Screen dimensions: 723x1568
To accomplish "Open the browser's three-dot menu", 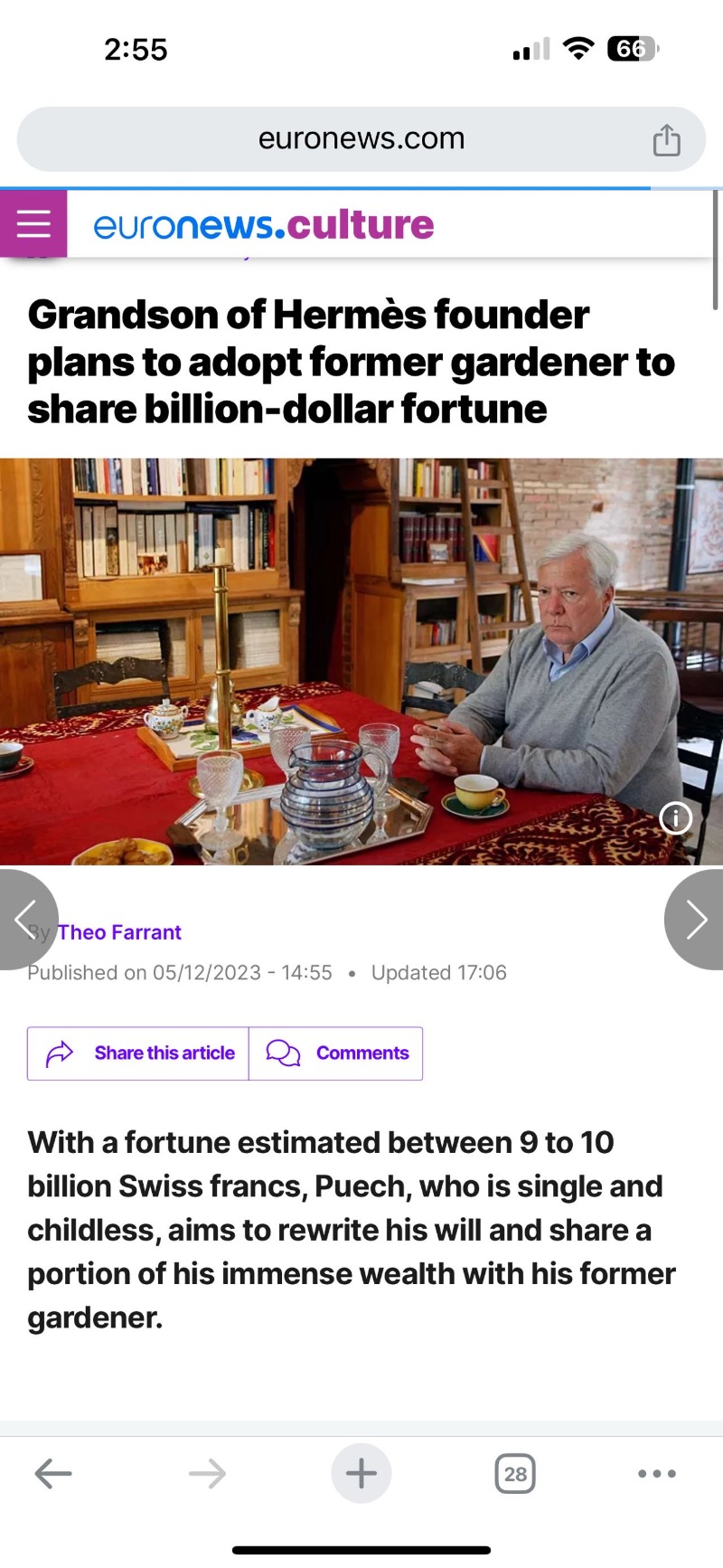I will click(x=657, y=1474).
